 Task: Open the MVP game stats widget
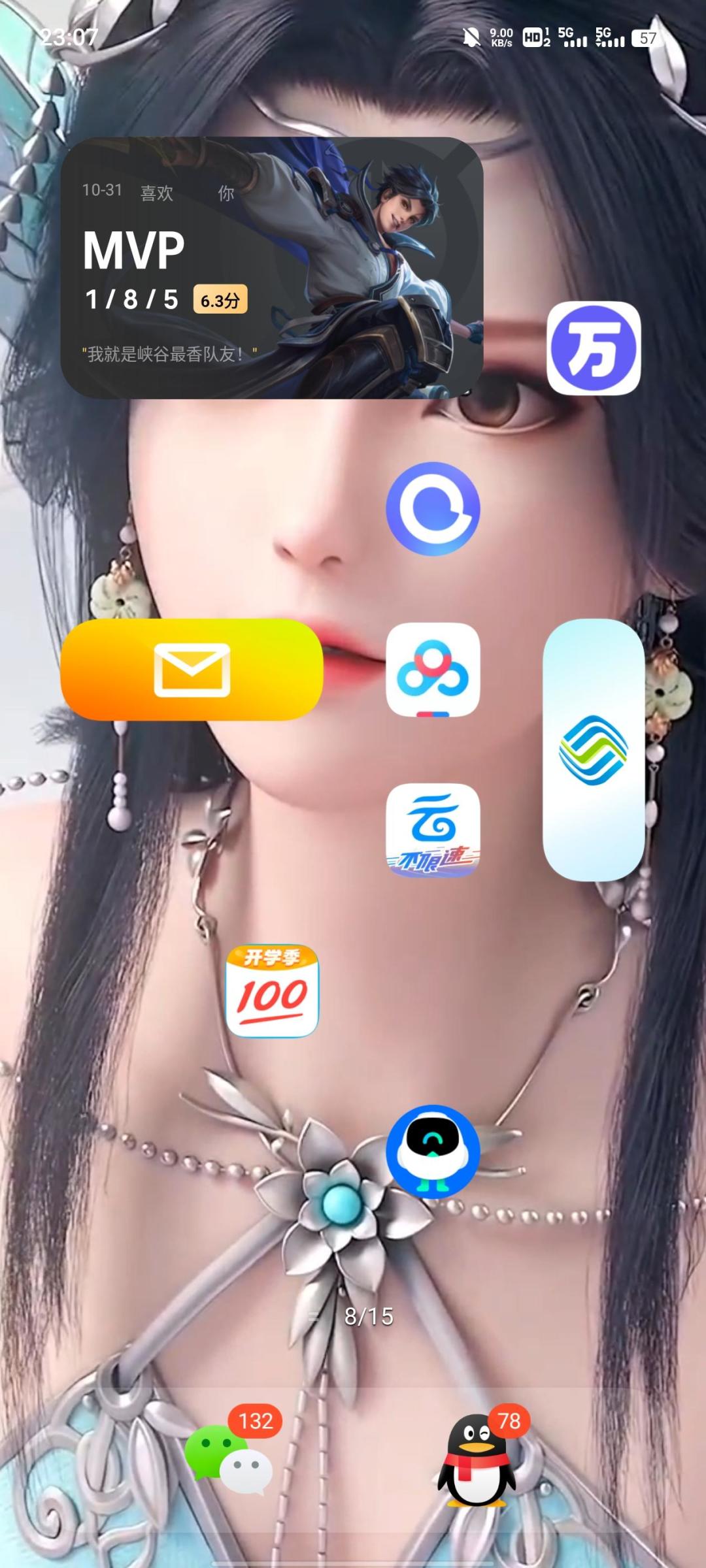point(272,268)
